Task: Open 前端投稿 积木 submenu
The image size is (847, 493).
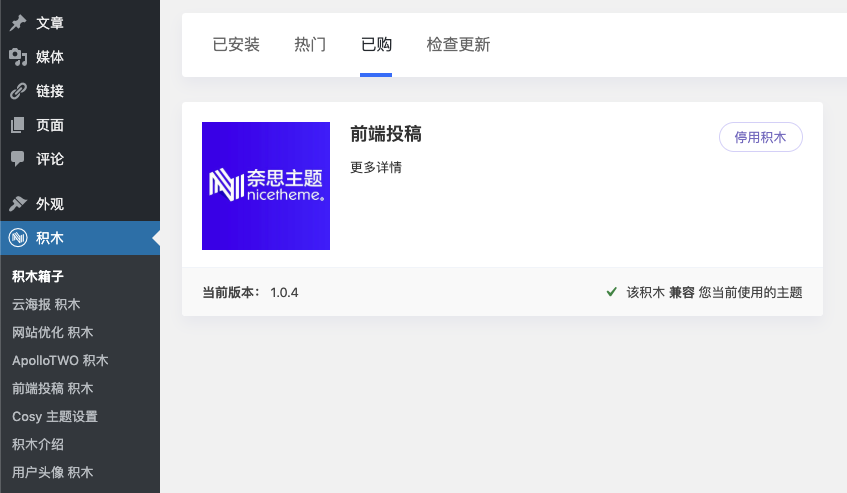Action: (52, 388)
